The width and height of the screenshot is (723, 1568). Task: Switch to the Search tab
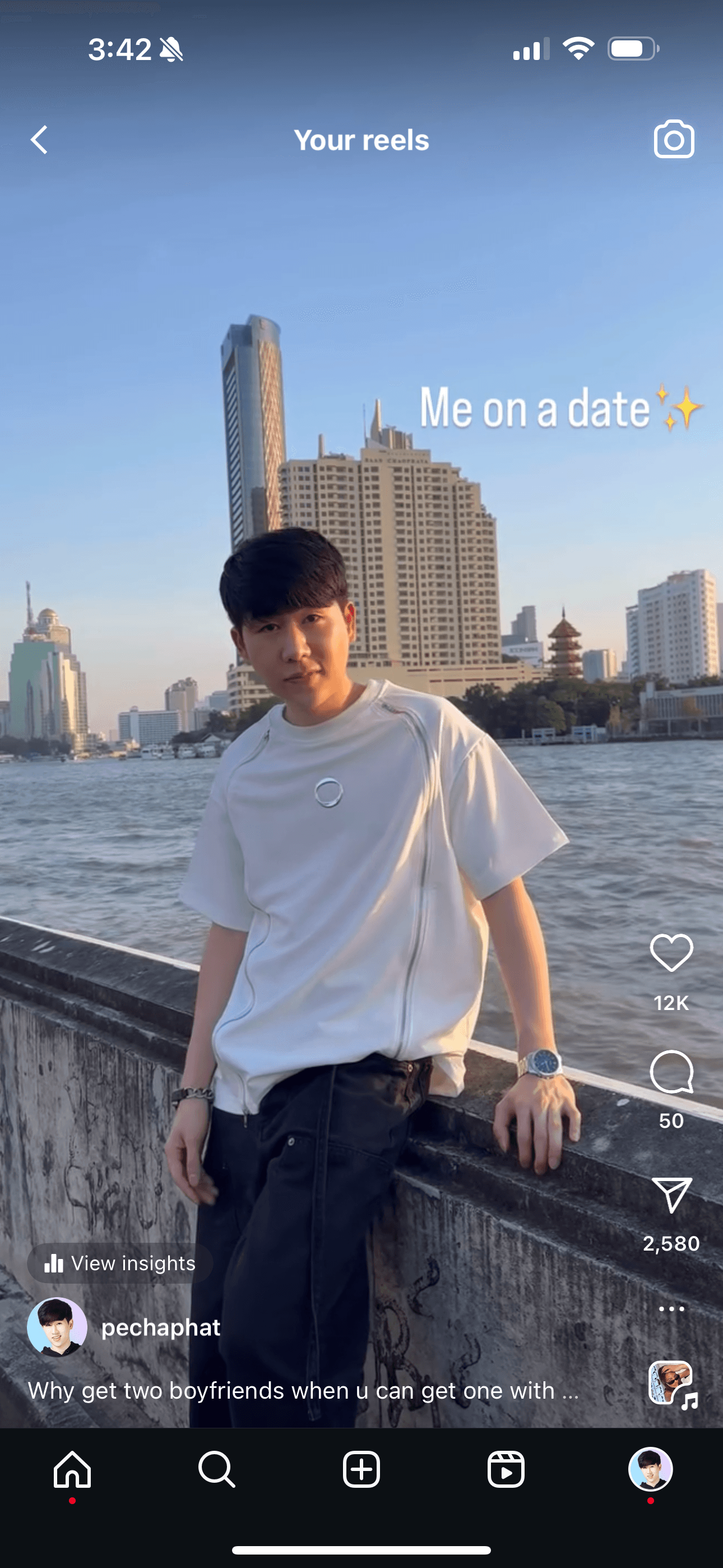[217, 1469]
